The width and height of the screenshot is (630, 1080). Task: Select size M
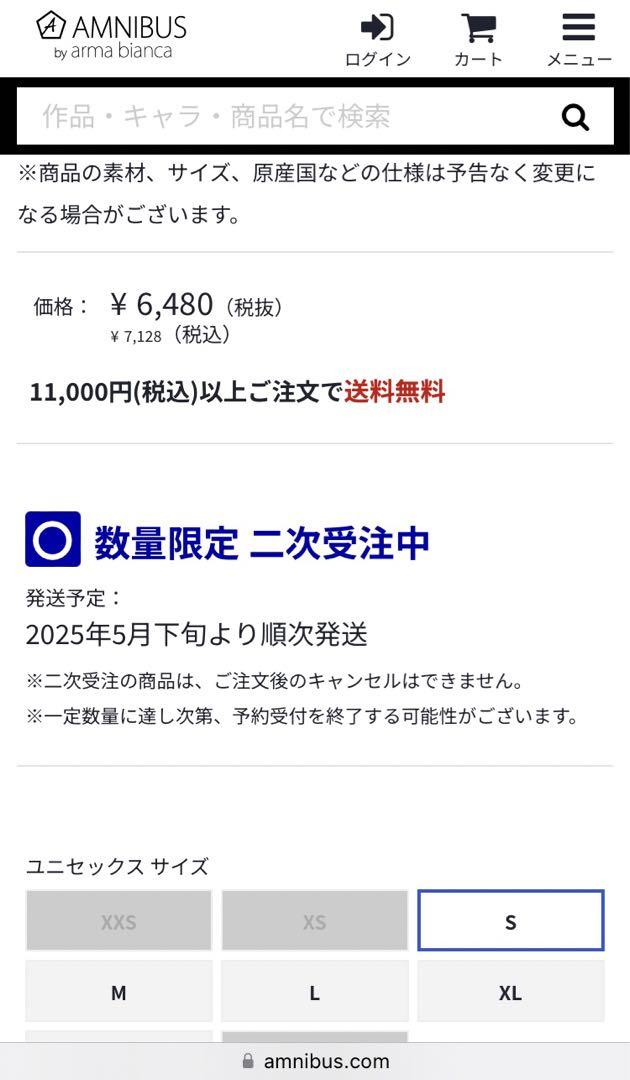coord(119,992)
